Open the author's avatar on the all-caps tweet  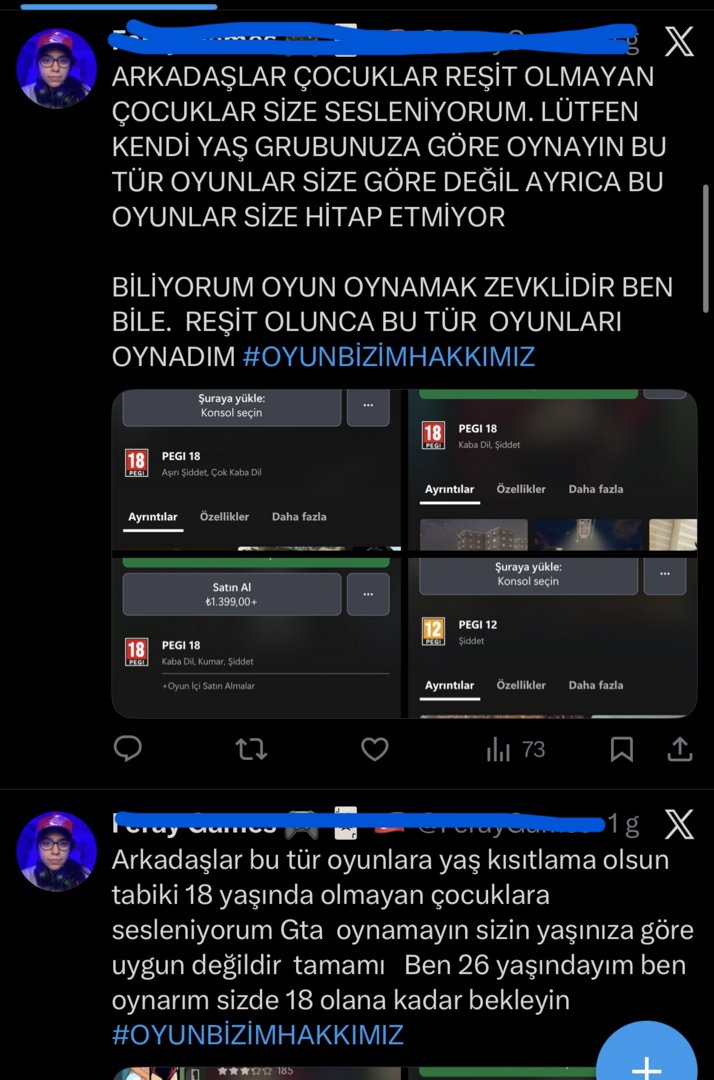(x=57, y=68)
